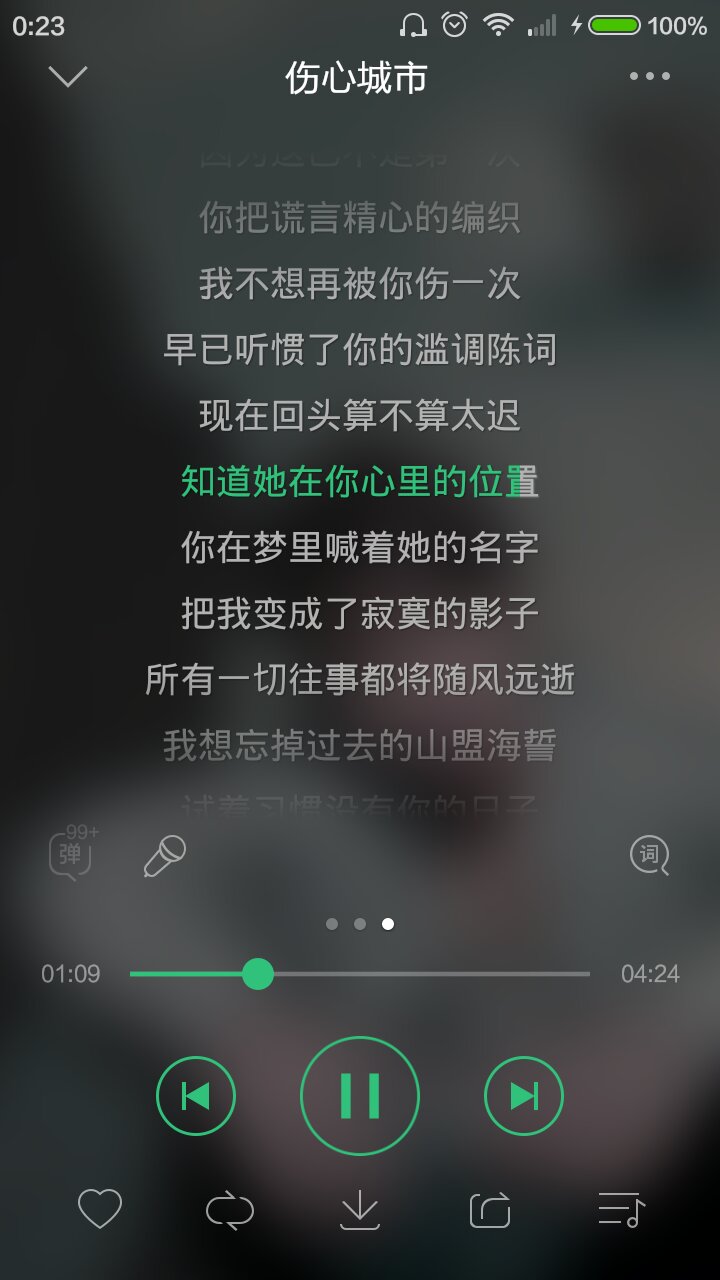Open the 99+ bullet comments icon
Screen dimensions: 720x1280
click(73, 852)
